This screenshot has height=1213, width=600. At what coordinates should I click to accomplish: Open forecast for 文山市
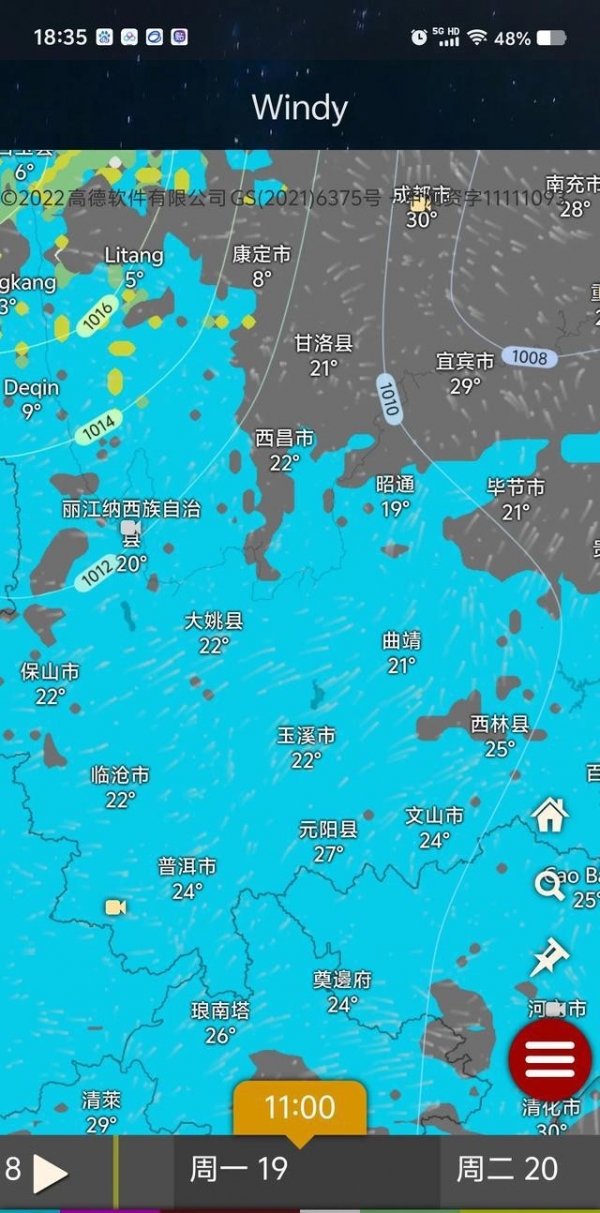click(x=434, y=827)
